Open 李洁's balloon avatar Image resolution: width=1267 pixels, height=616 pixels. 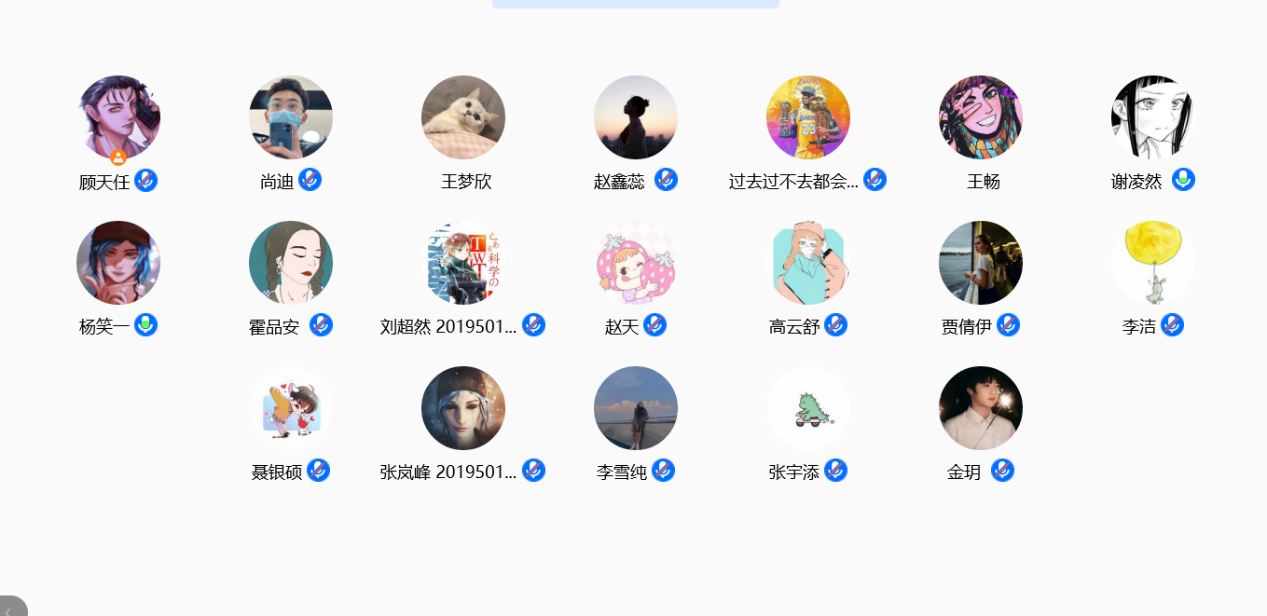(1152, 262)
